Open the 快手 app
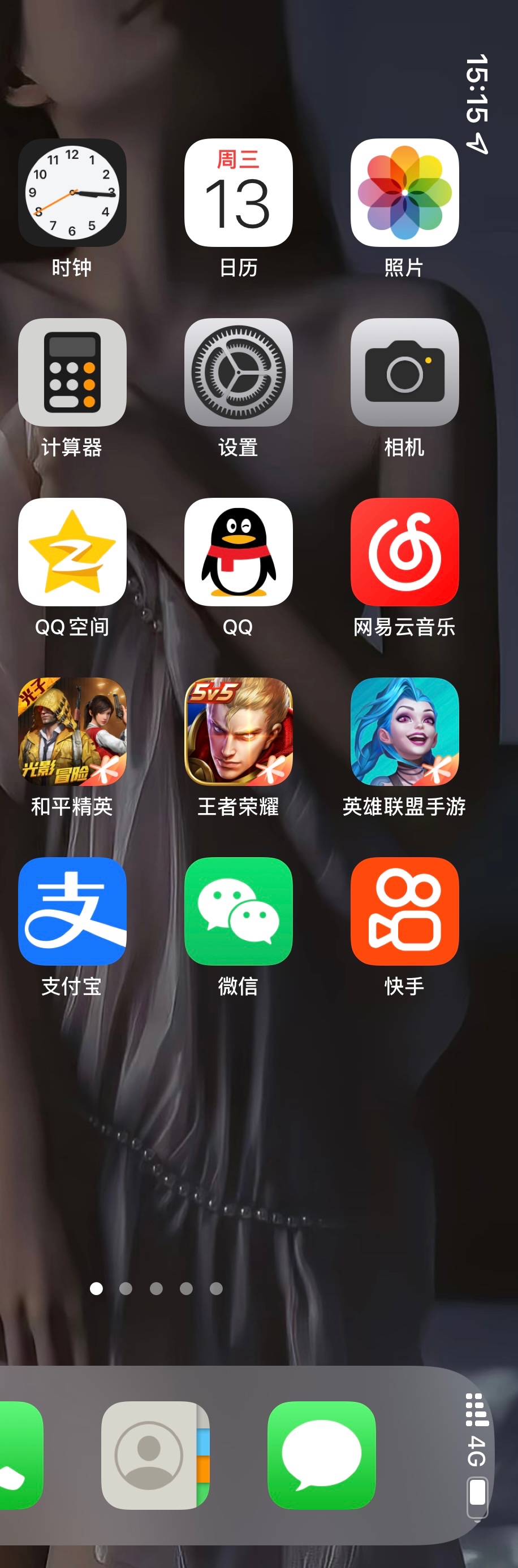518x1568 pixels. point(405,911)
